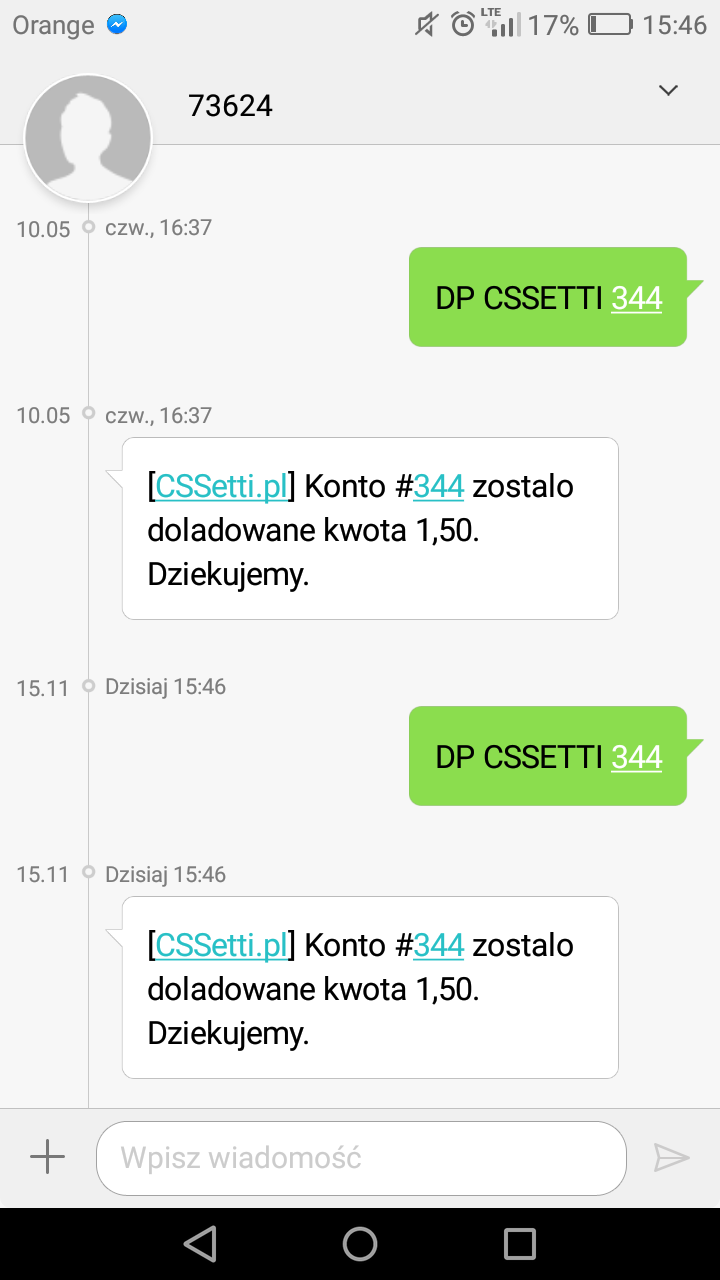Focus the 'Wpisz wiadomość' message field
720x1280 pixels.
click(x=360, y=1158)
